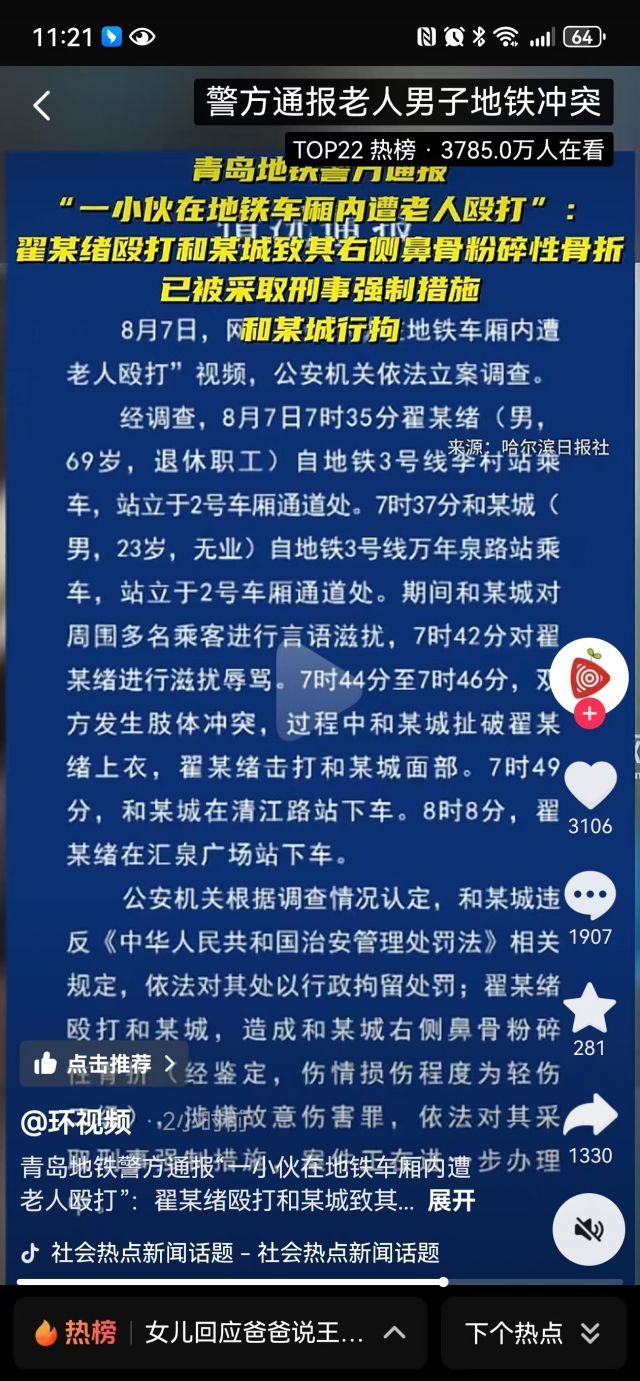Follow the creator via the red plus badge

[590, 714]
